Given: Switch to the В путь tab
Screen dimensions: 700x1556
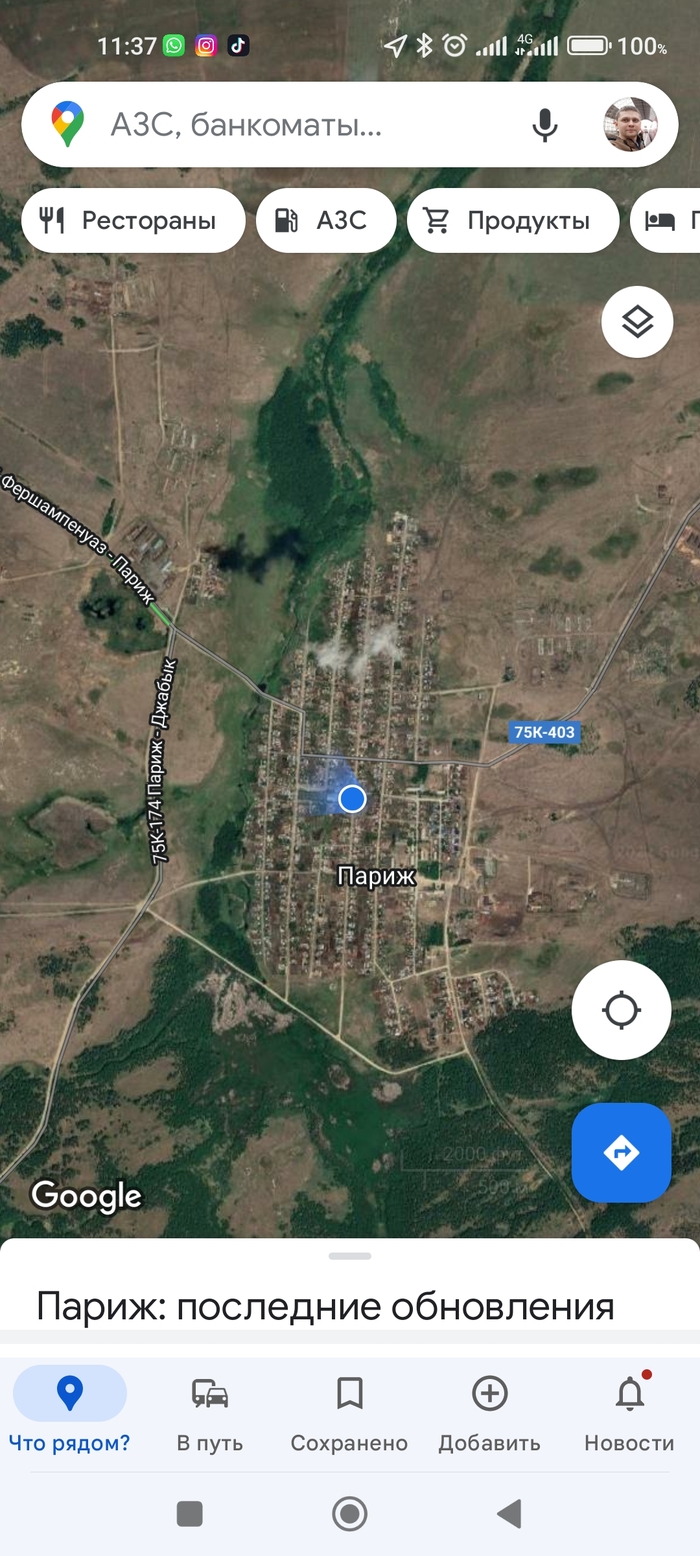Looking at the screenshot, I should 210,1412.
